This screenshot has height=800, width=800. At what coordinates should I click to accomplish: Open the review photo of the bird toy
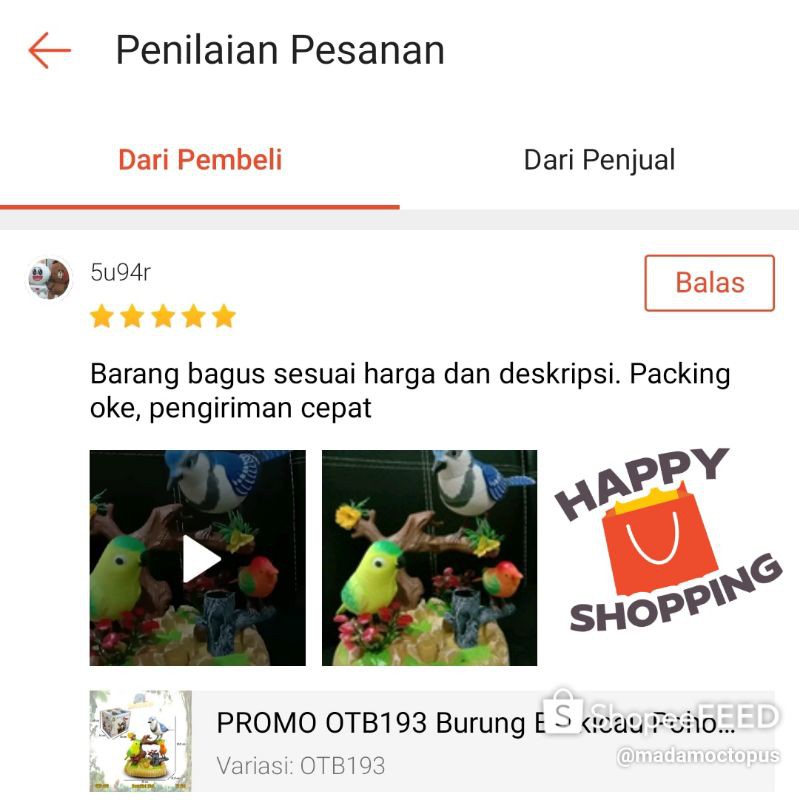tap(429, 558)
